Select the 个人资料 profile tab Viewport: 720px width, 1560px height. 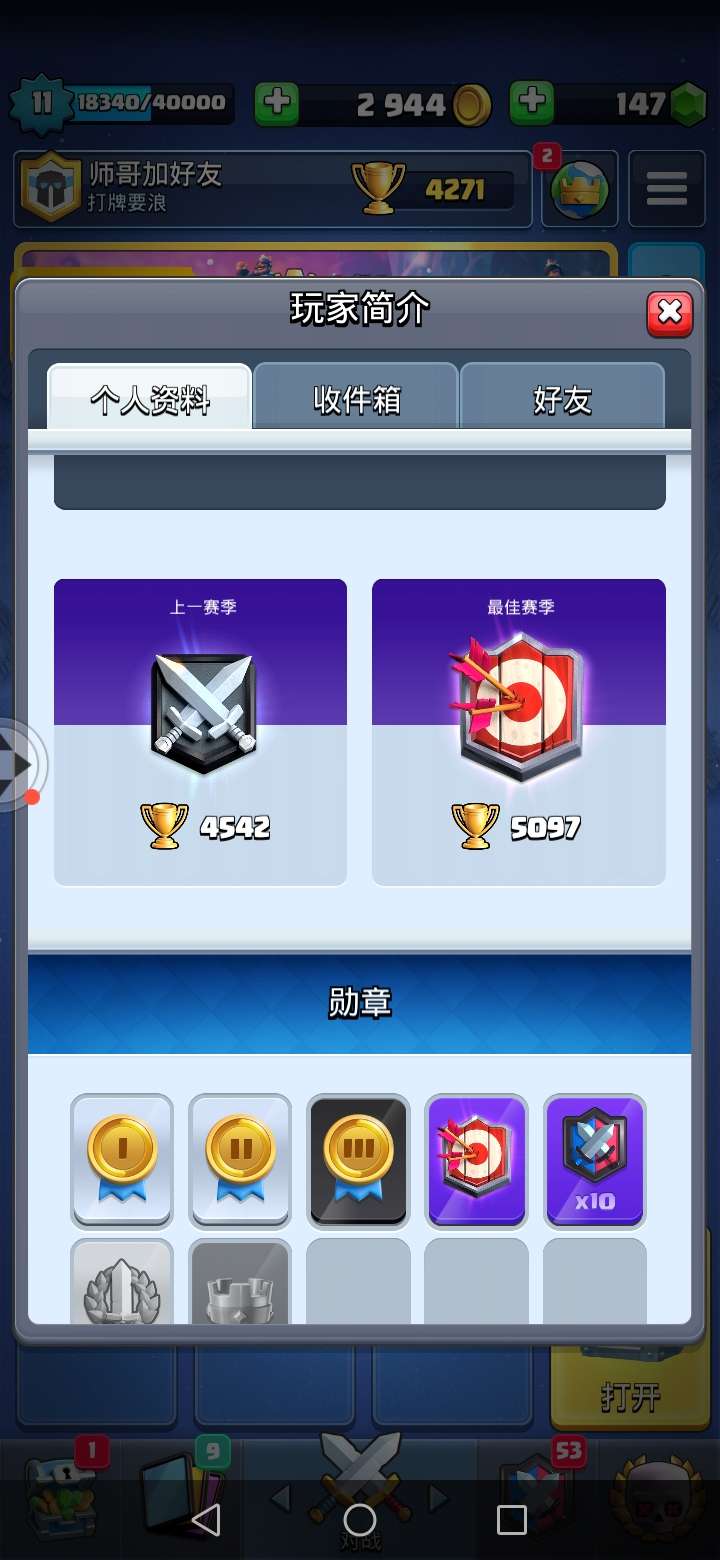[150, 397]
